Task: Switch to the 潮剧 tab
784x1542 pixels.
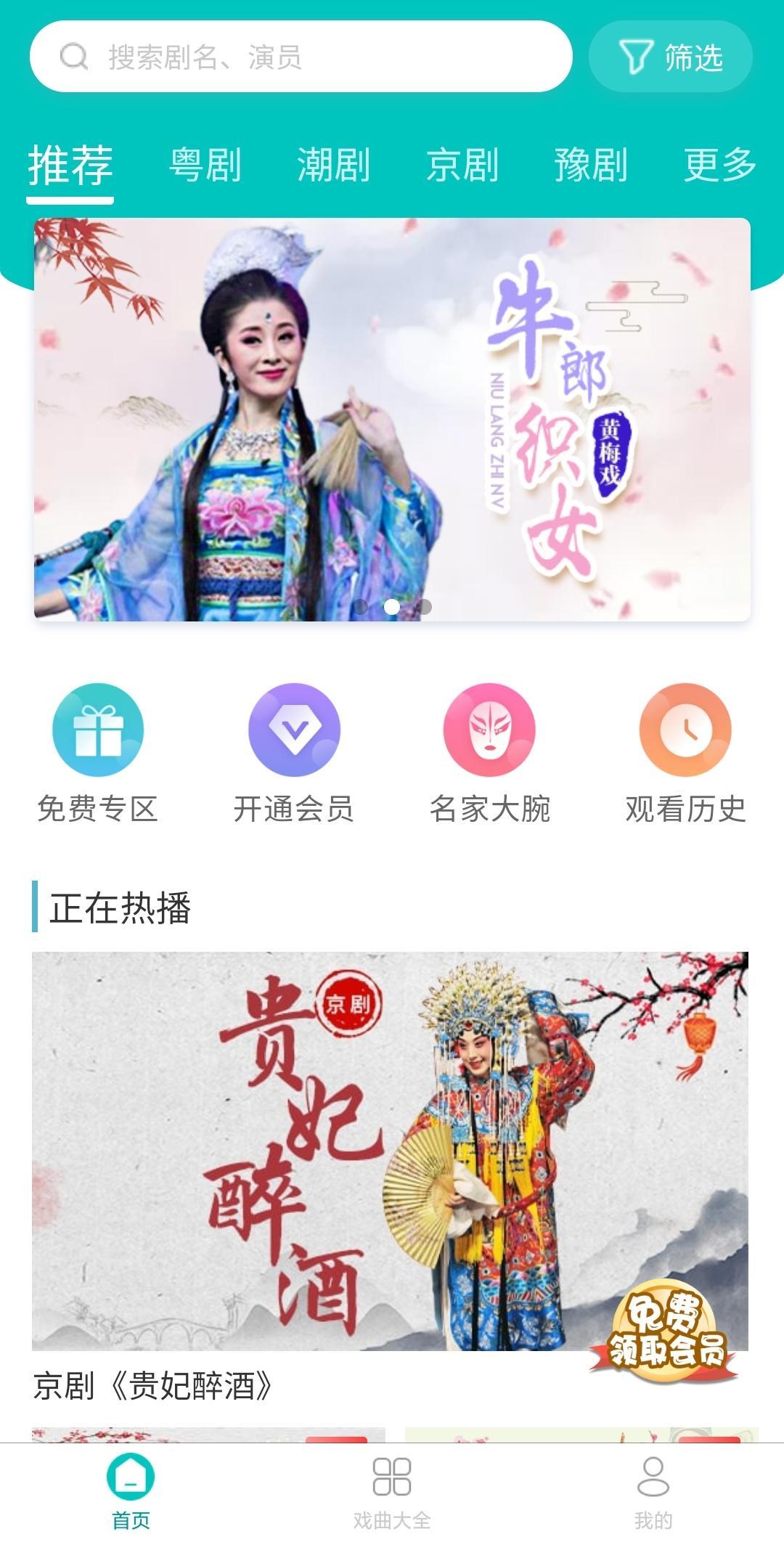Action: 334,165
